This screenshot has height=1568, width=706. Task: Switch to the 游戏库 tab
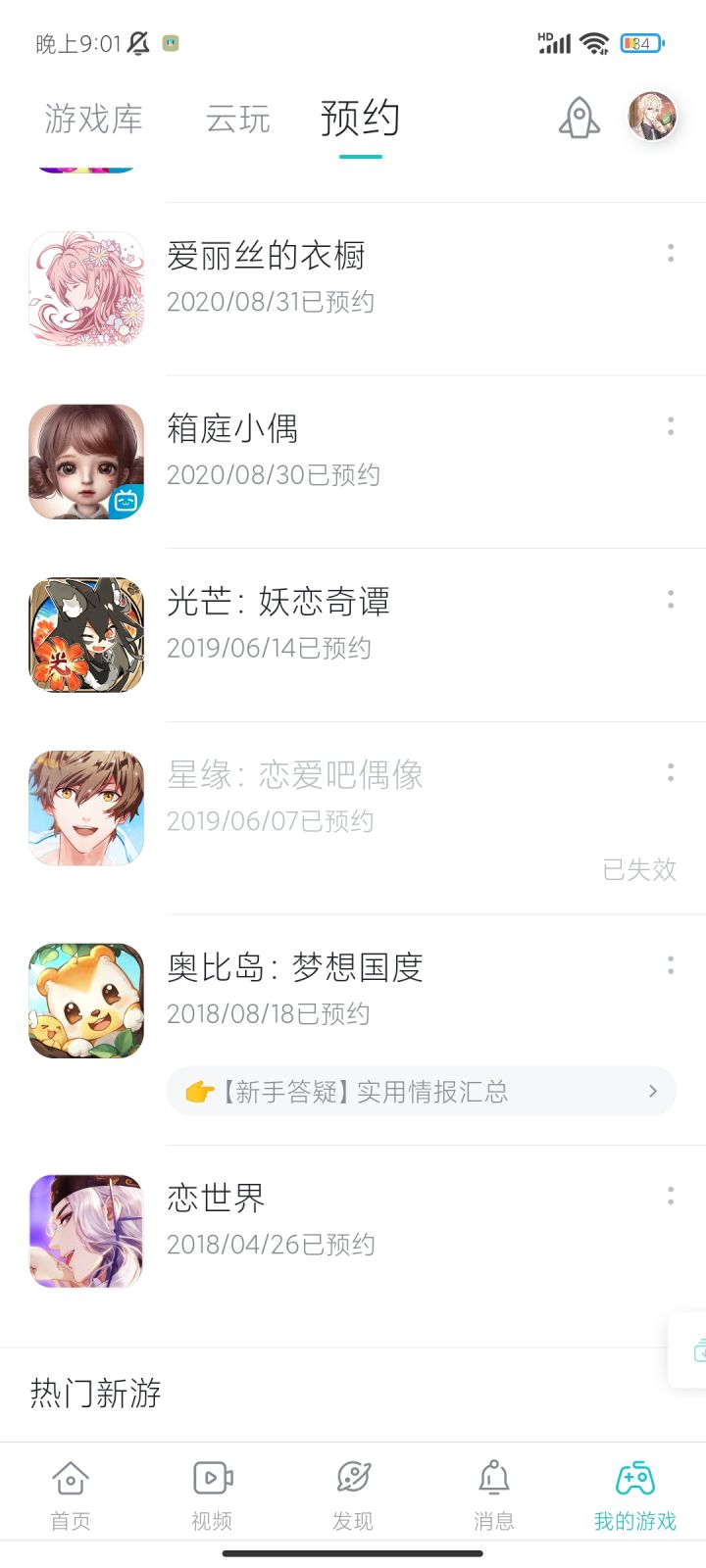[93, 118]
